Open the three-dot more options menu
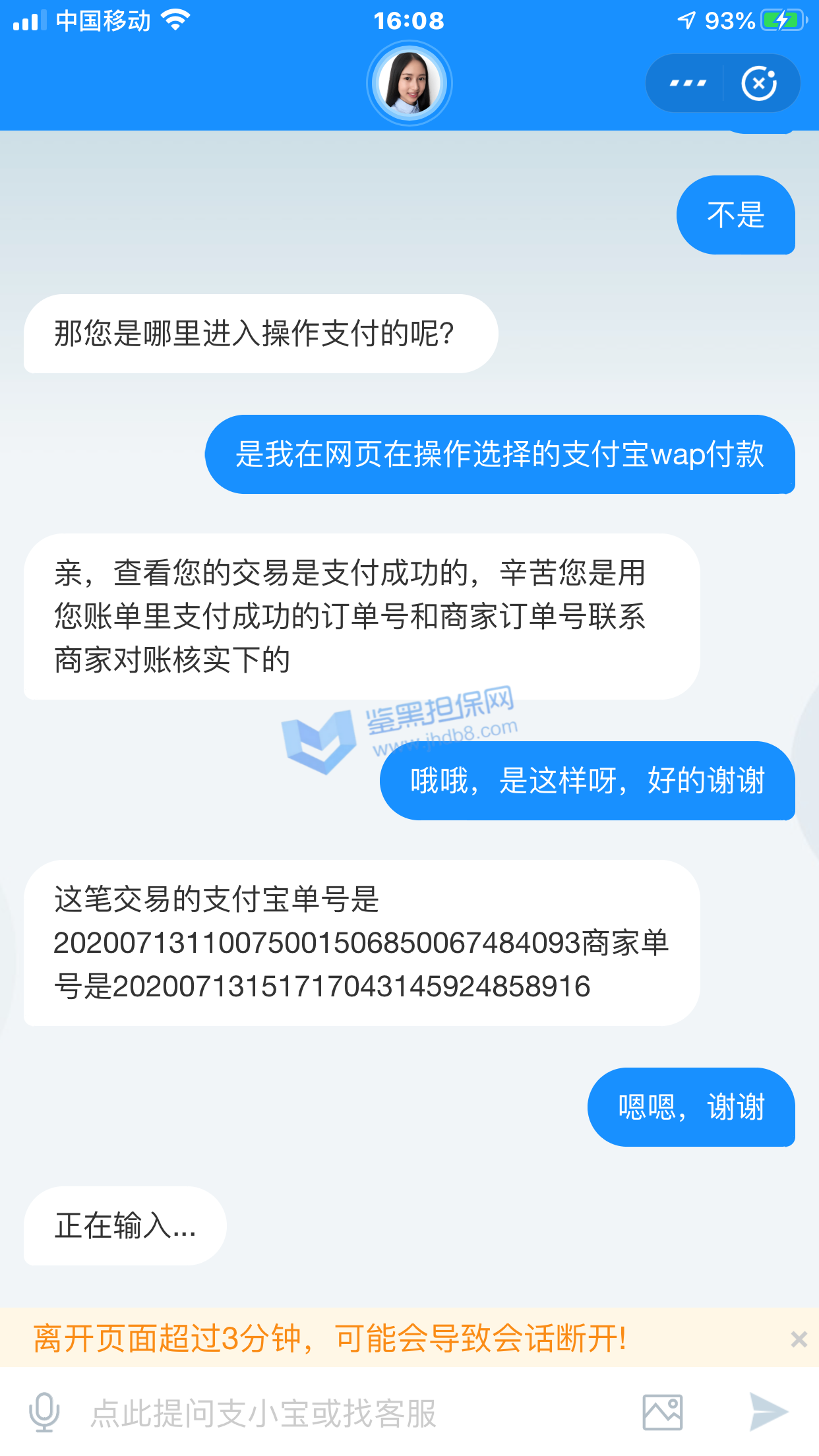Screen dimensions: 819x1456 pos(687,84)
